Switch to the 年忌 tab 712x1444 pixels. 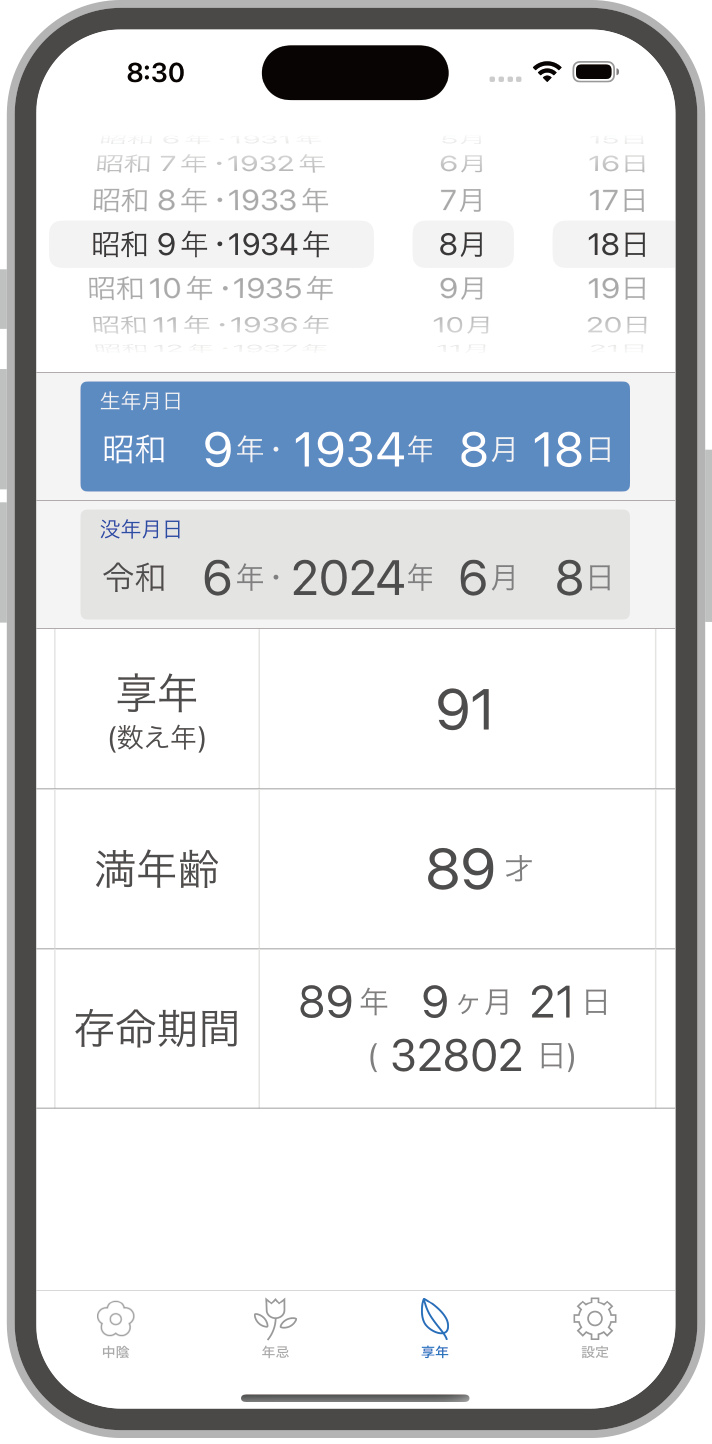(x=275, y=1328)
